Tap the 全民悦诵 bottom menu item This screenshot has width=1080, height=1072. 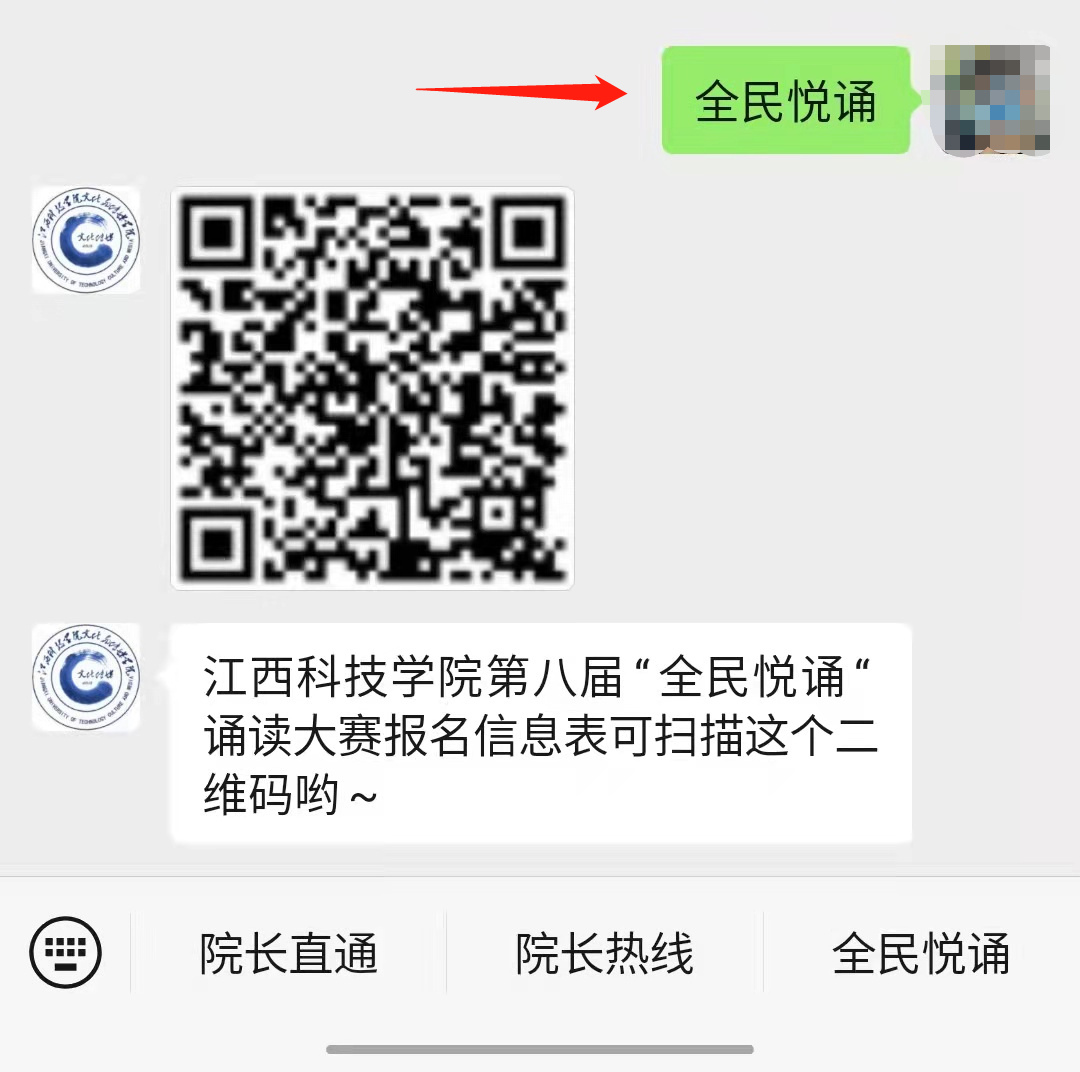[x=922, y=954]
